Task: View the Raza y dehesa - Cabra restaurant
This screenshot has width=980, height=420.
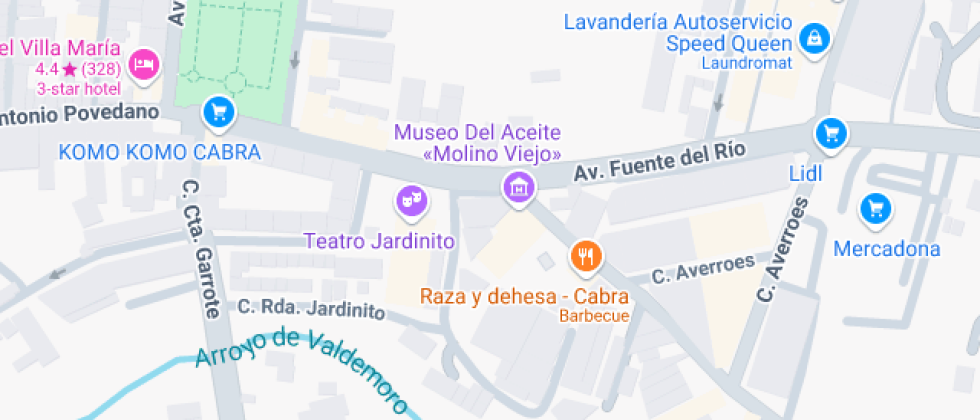Action: (586, 257)
